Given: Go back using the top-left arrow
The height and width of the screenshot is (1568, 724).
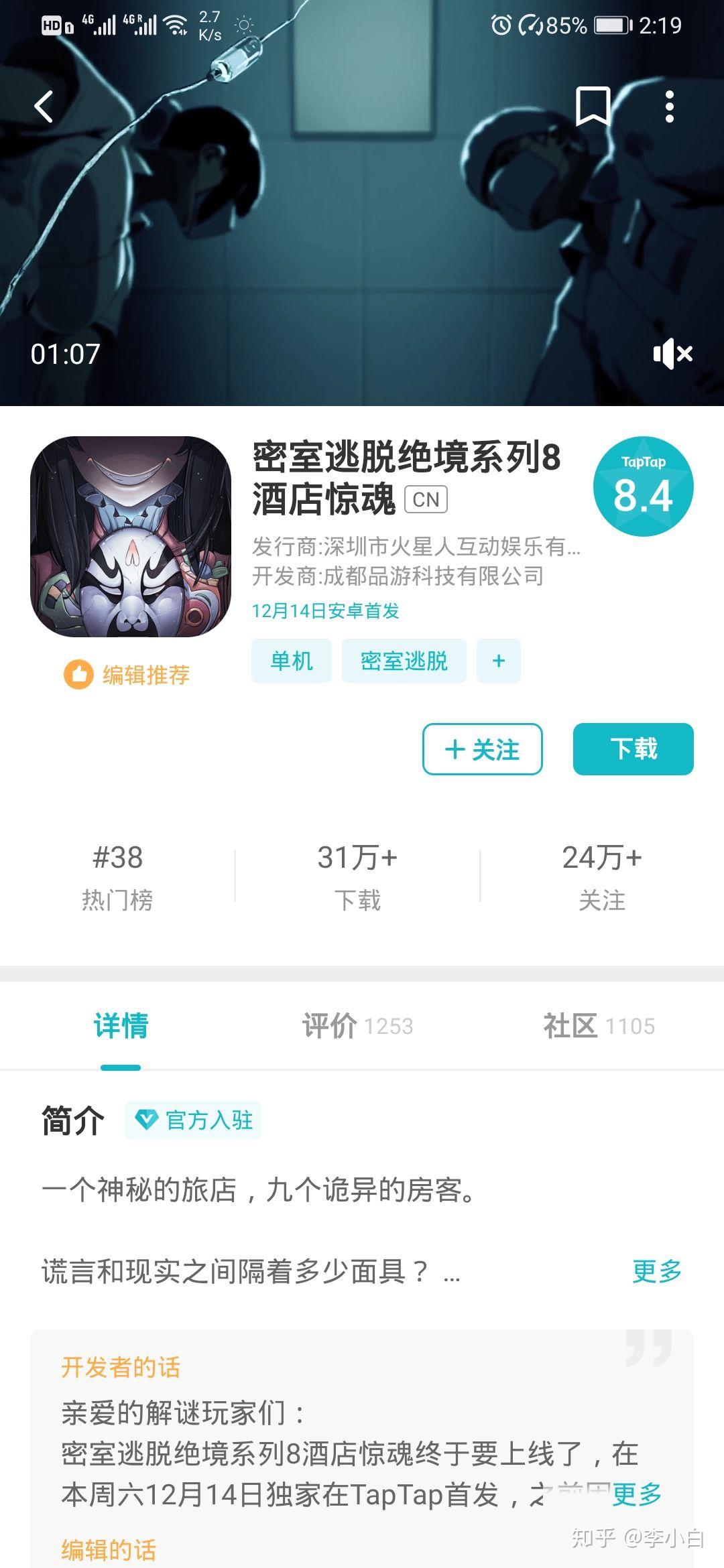Looking at the screenshot, I should pyautogui.click(x=44, y=107).
